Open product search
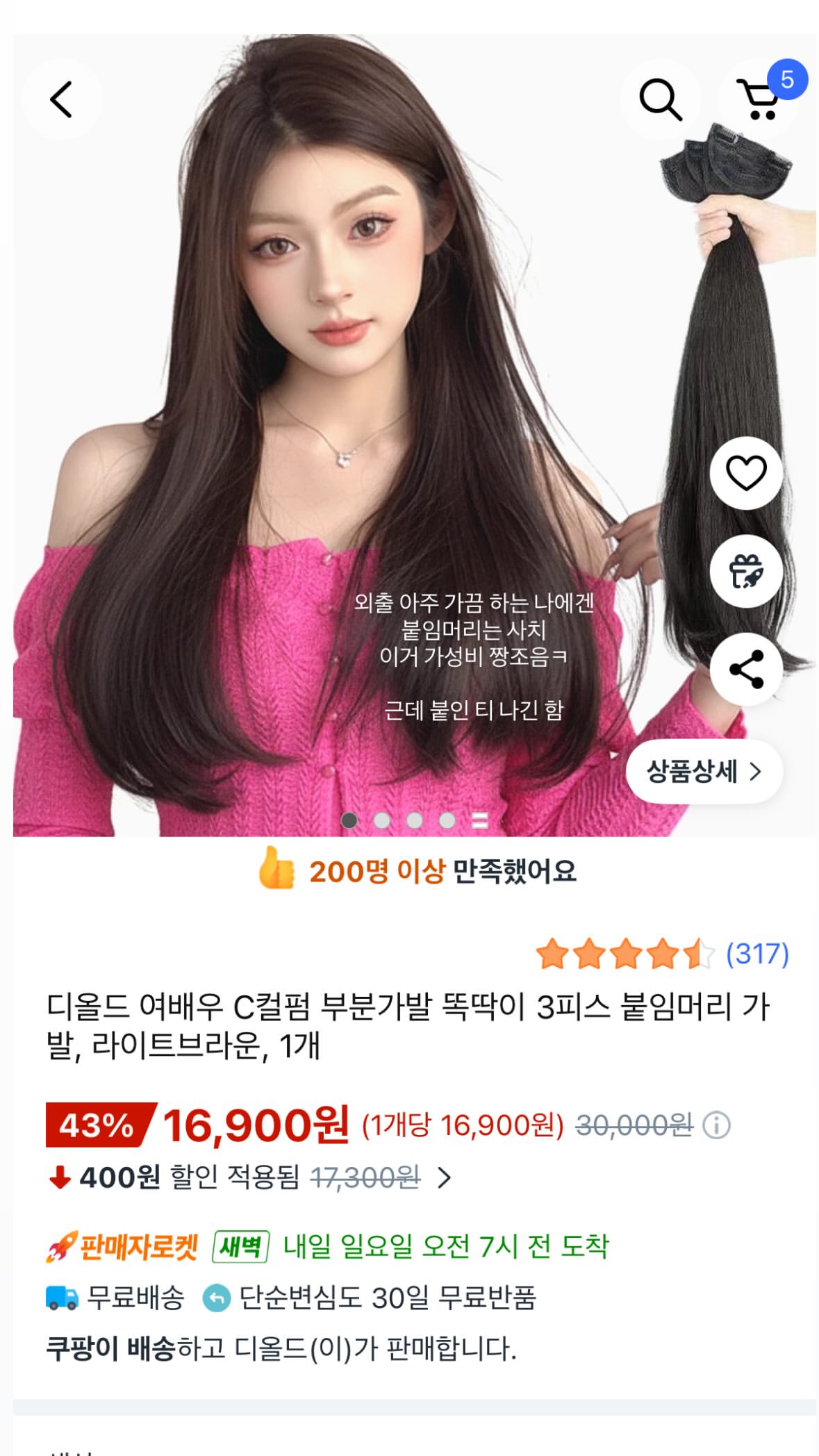 pyautogui.click(x=659, y=99)
